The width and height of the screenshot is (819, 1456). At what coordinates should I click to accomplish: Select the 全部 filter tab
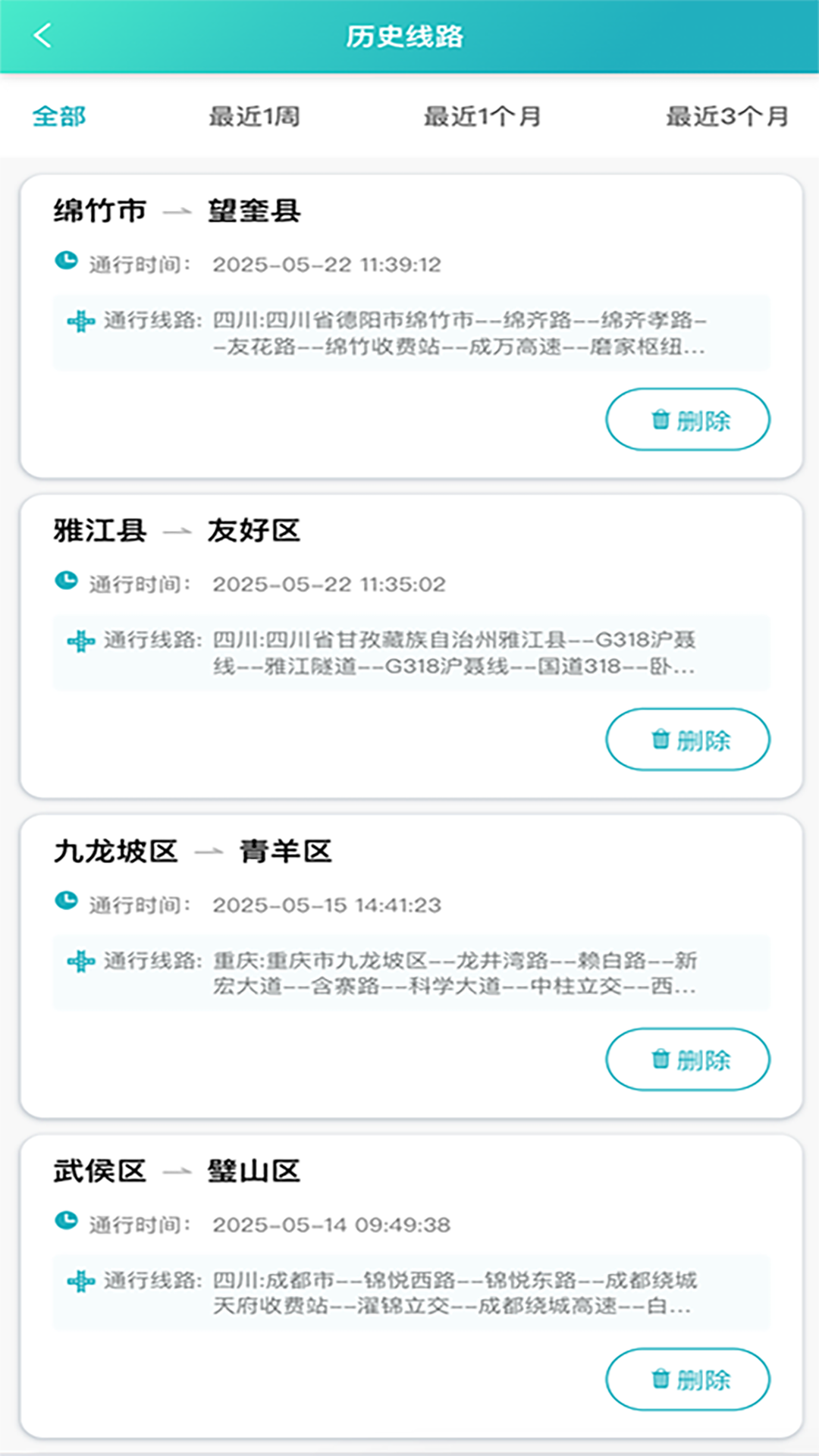coord(59,116)
